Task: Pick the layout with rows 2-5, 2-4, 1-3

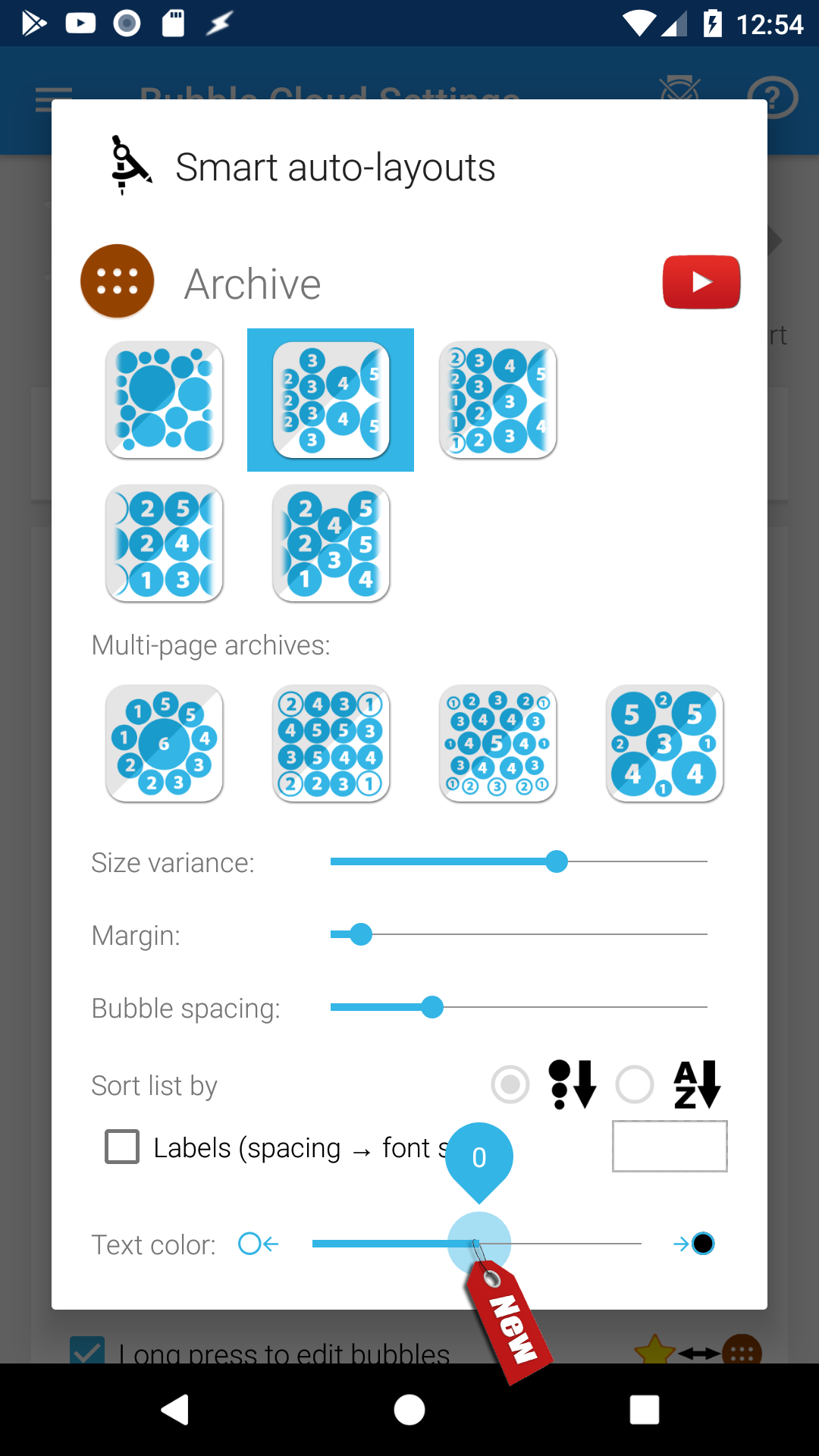Action: point(165,543)
